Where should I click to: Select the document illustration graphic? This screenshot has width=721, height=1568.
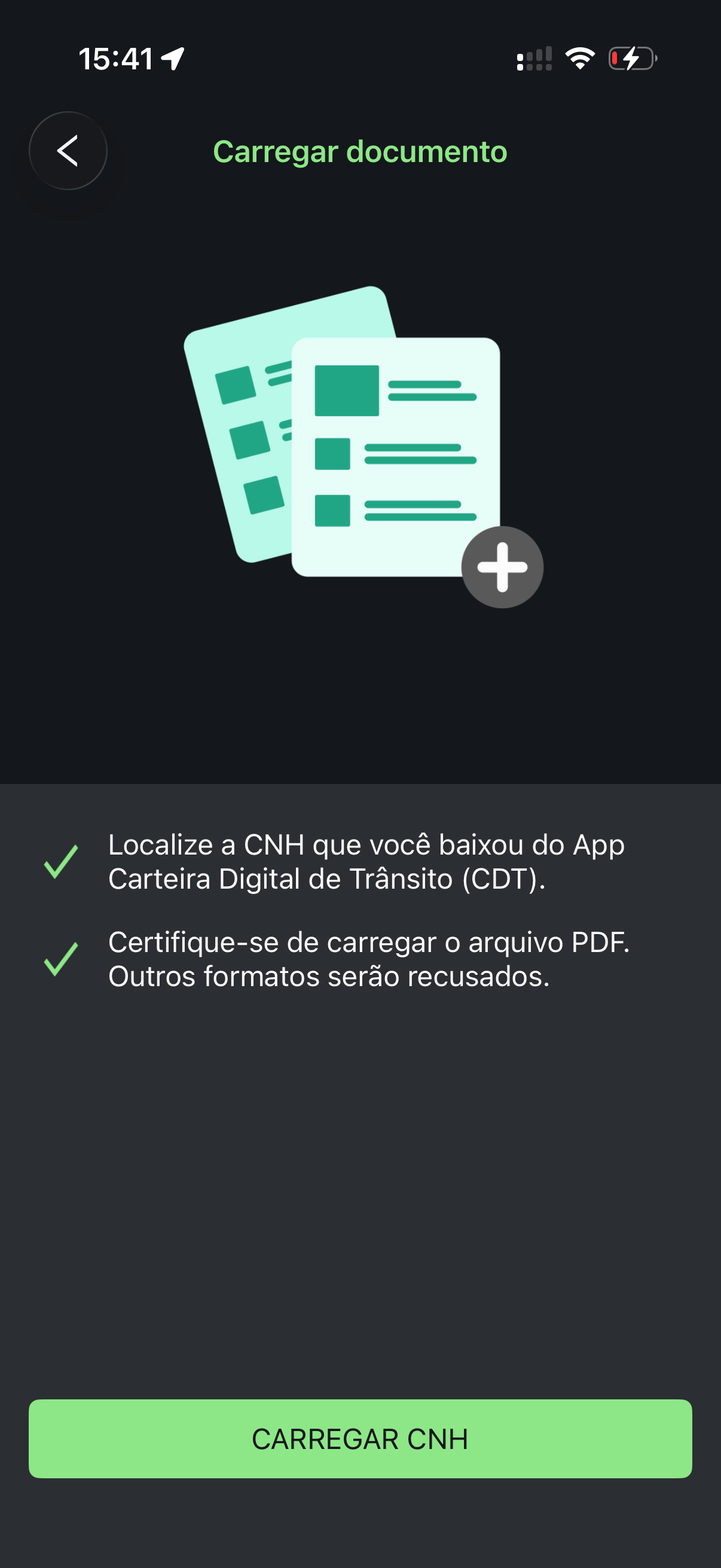tap(341, 438)
